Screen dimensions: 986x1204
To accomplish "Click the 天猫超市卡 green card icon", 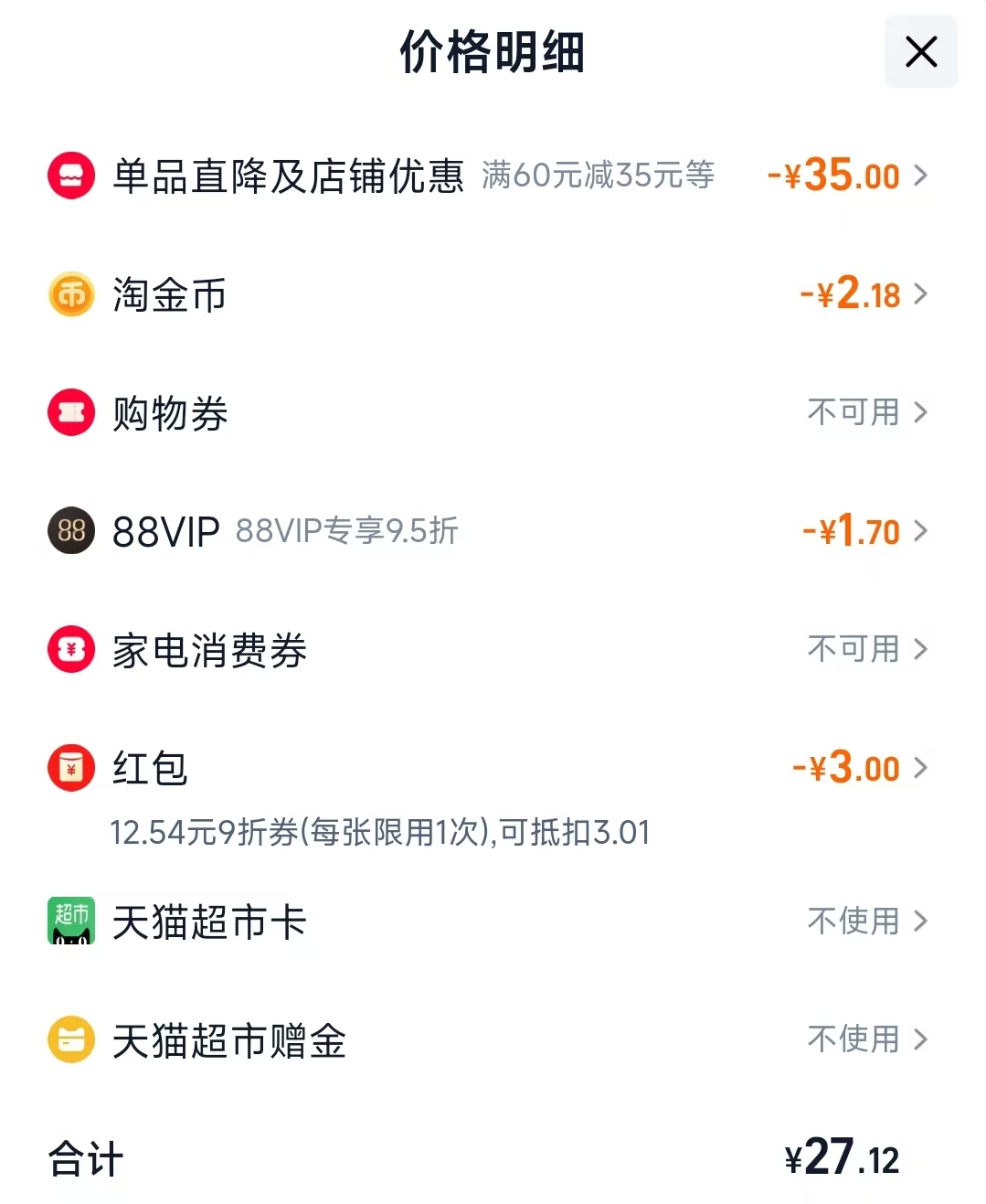I will pos(70,922).
